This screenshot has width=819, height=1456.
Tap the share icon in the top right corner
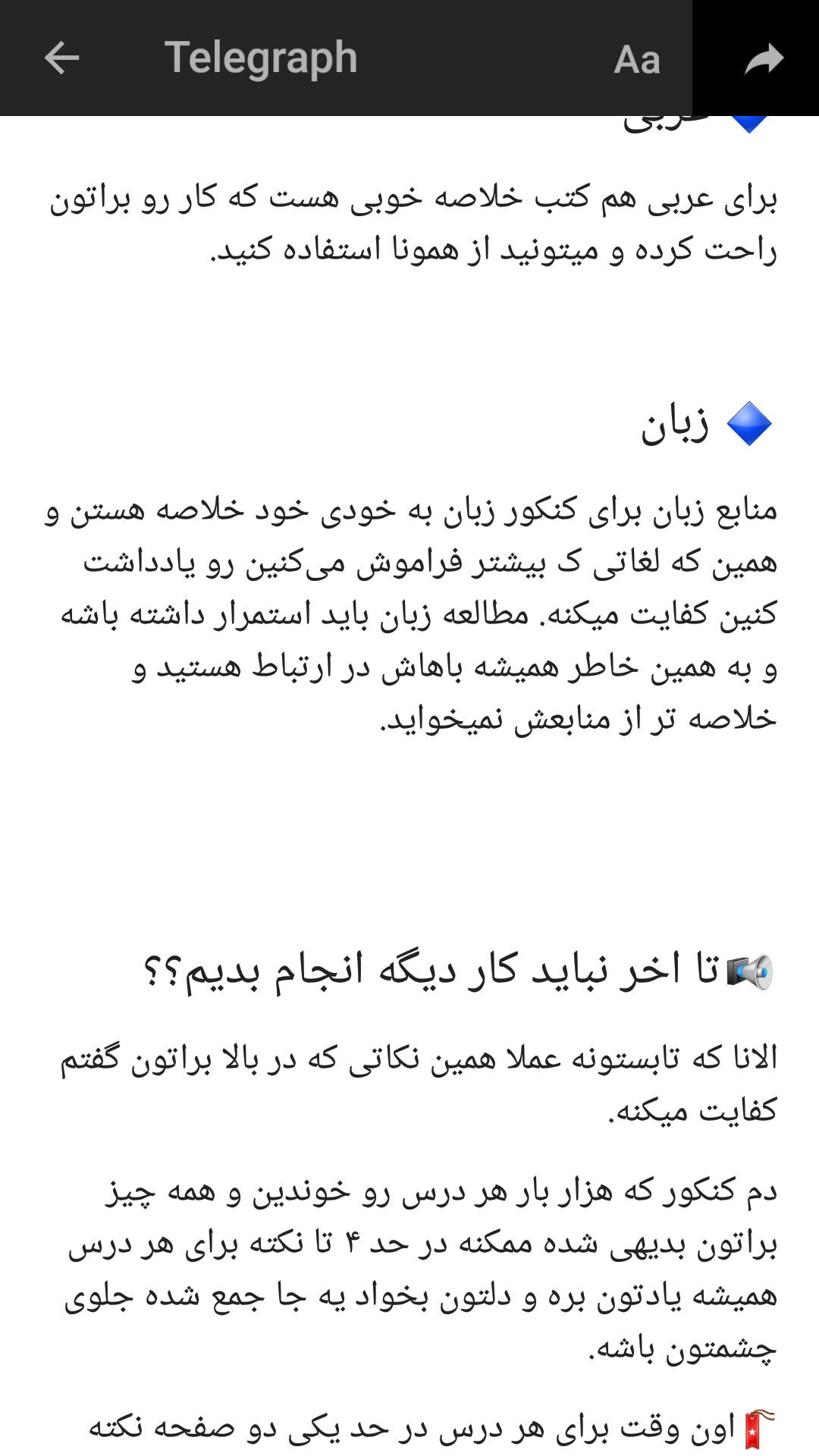coord(766,58)
